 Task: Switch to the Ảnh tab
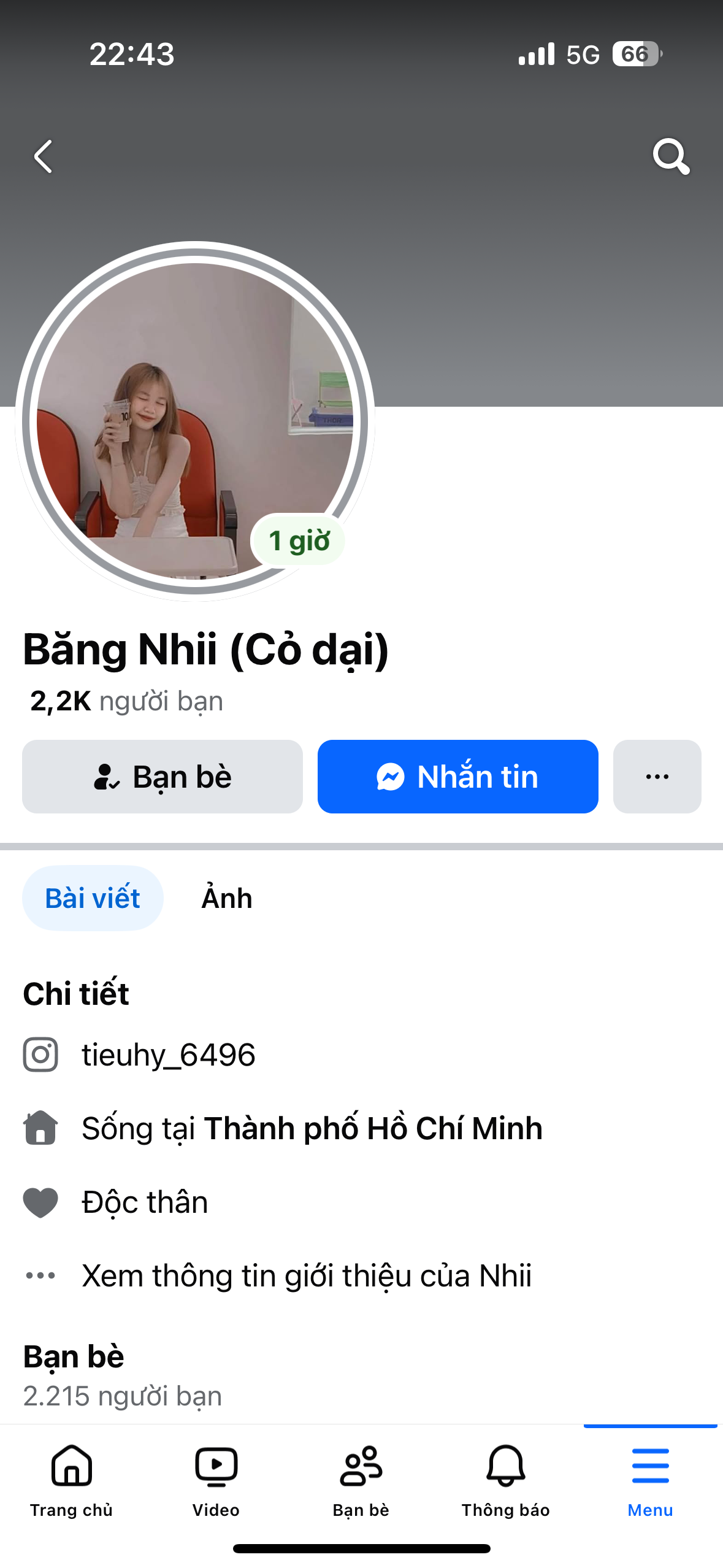pyautogui.click(x=227, y=898)
